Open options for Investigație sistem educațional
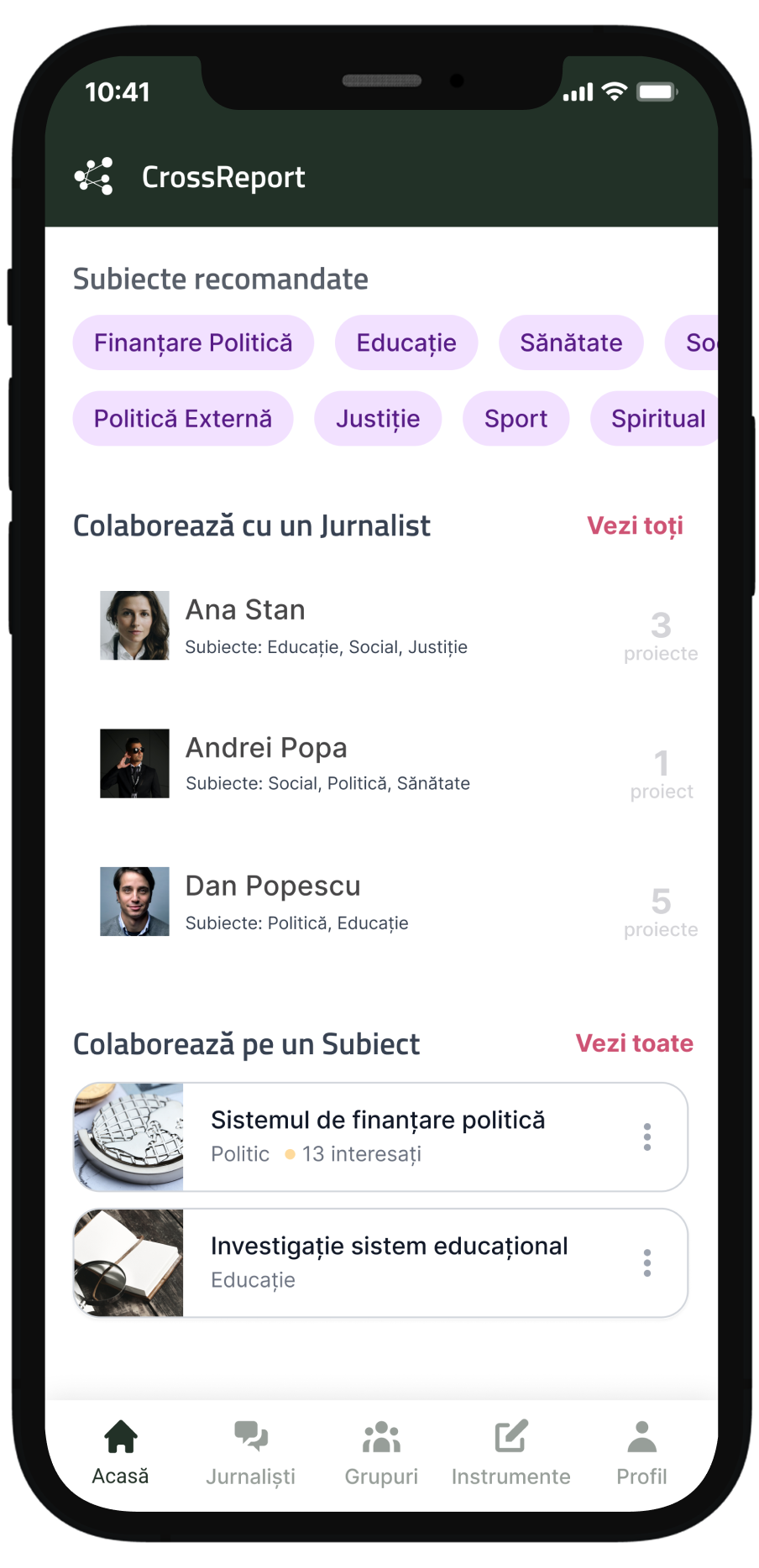This screenshot has width=759, height=1568. click(646, 1262)
